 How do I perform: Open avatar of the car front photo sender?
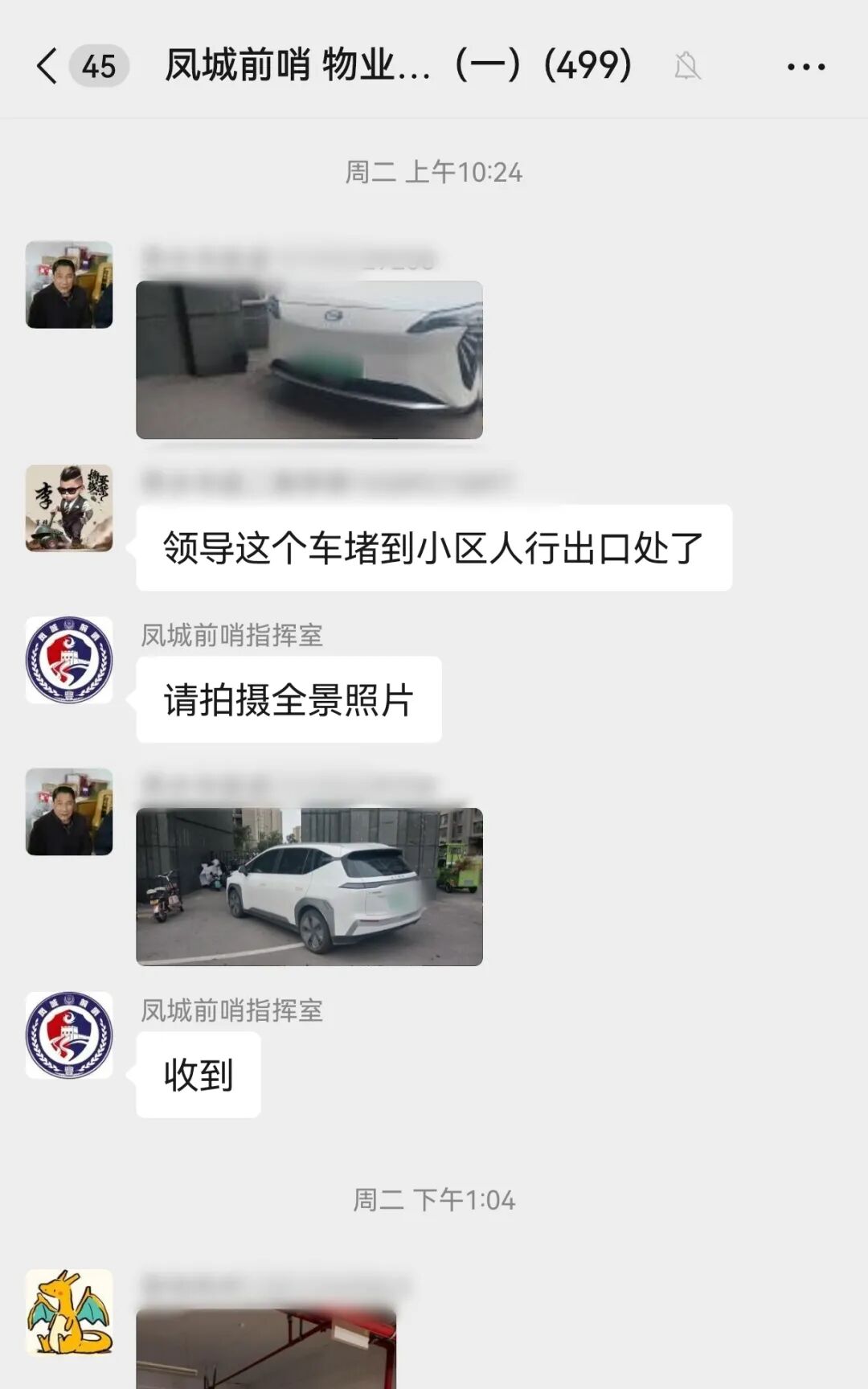pos(69,285)
